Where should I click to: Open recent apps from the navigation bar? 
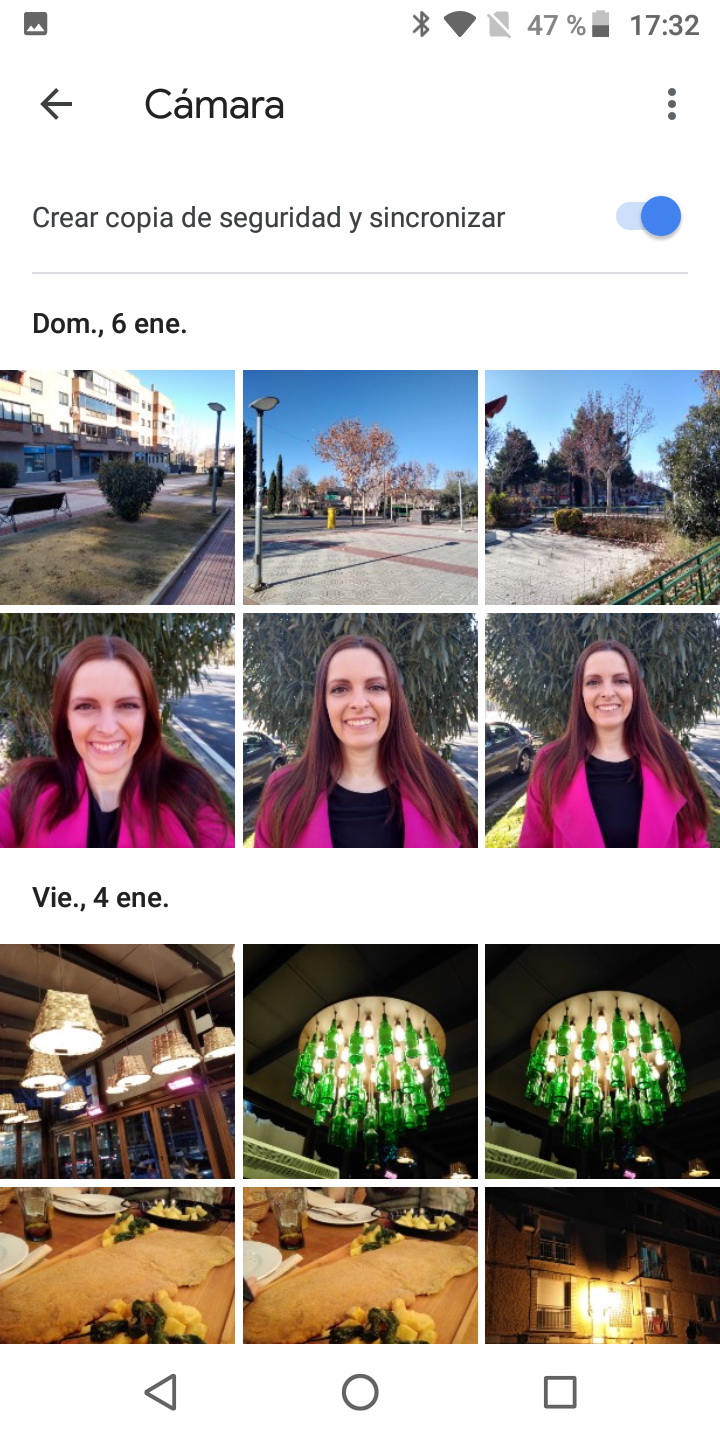tap(560, 1392)
